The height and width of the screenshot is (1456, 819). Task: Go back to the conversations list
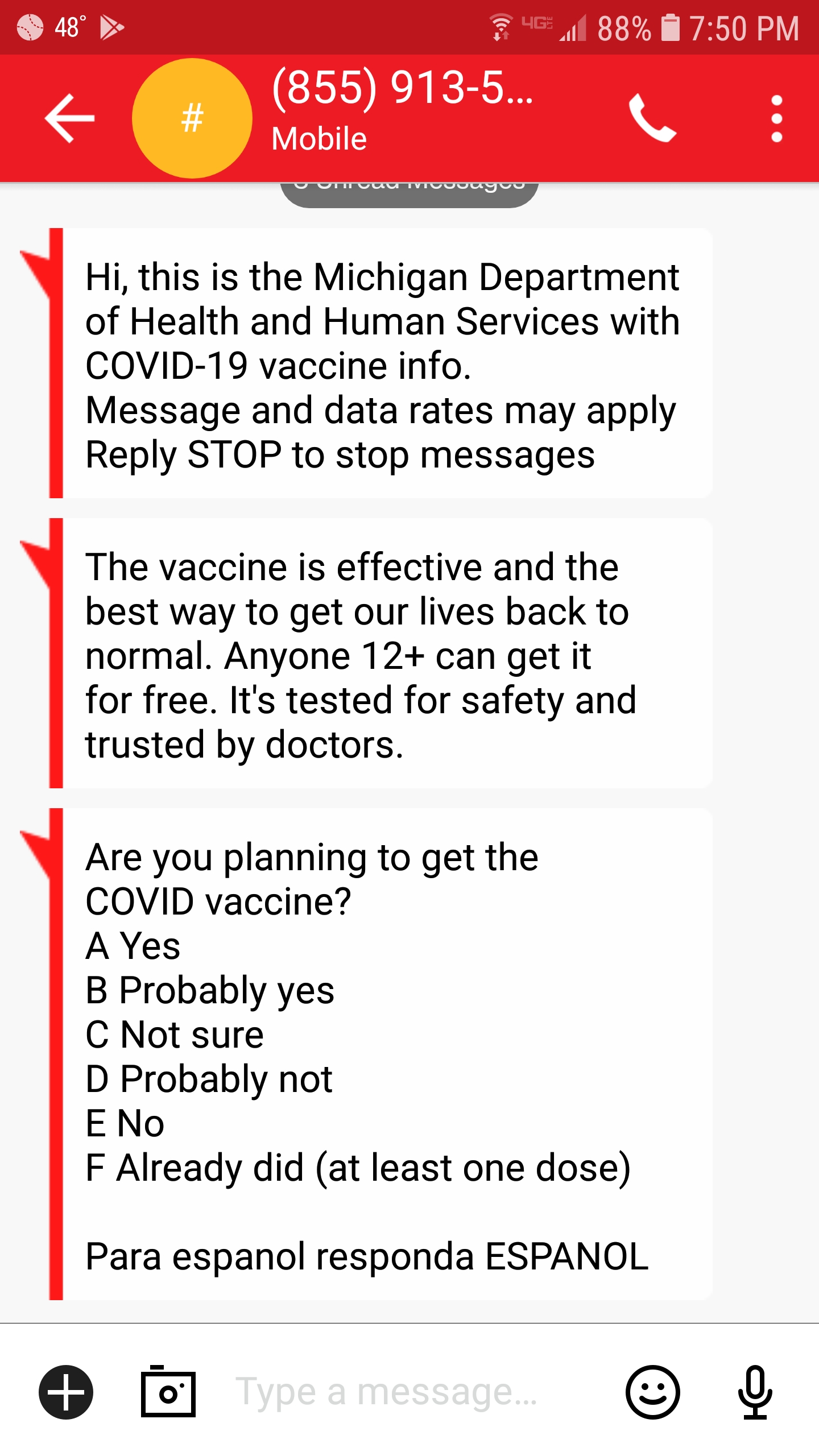tap(69, 118)
